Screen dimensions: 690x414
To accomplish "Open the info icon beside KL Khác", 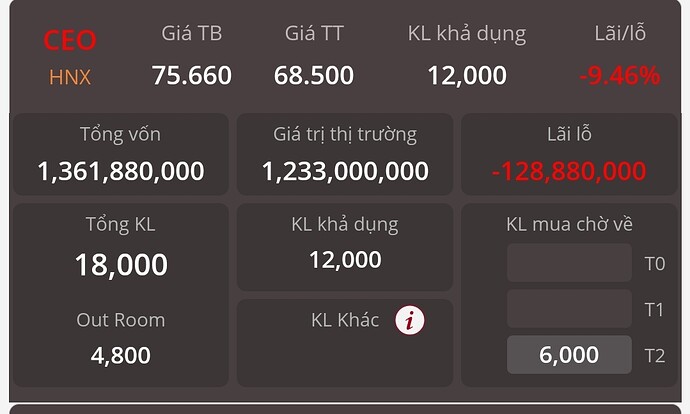I will tap(410, 320).
